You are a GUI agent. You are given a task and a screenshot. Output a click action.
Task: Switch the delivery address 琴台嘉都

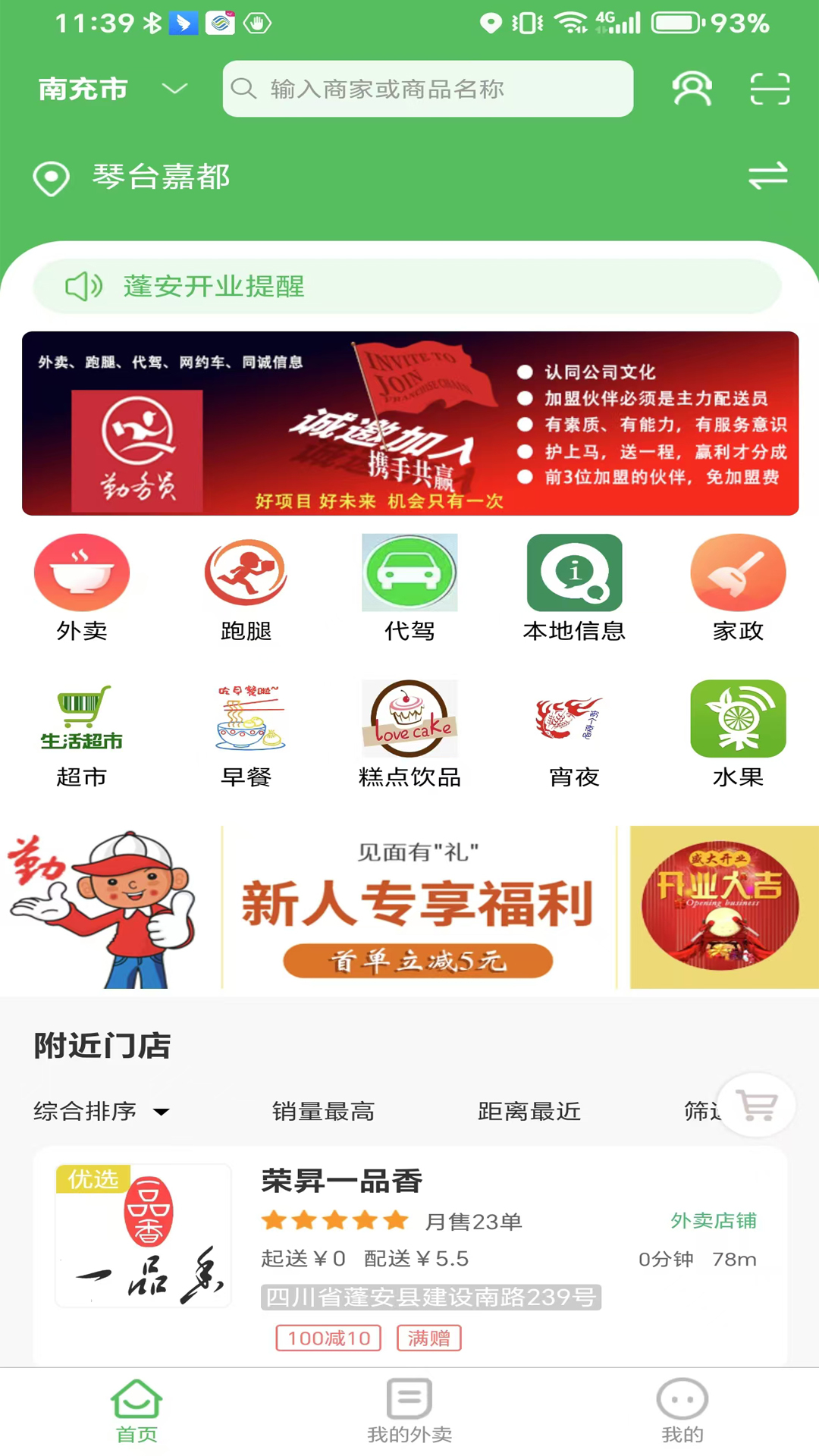tap(767, 176)
